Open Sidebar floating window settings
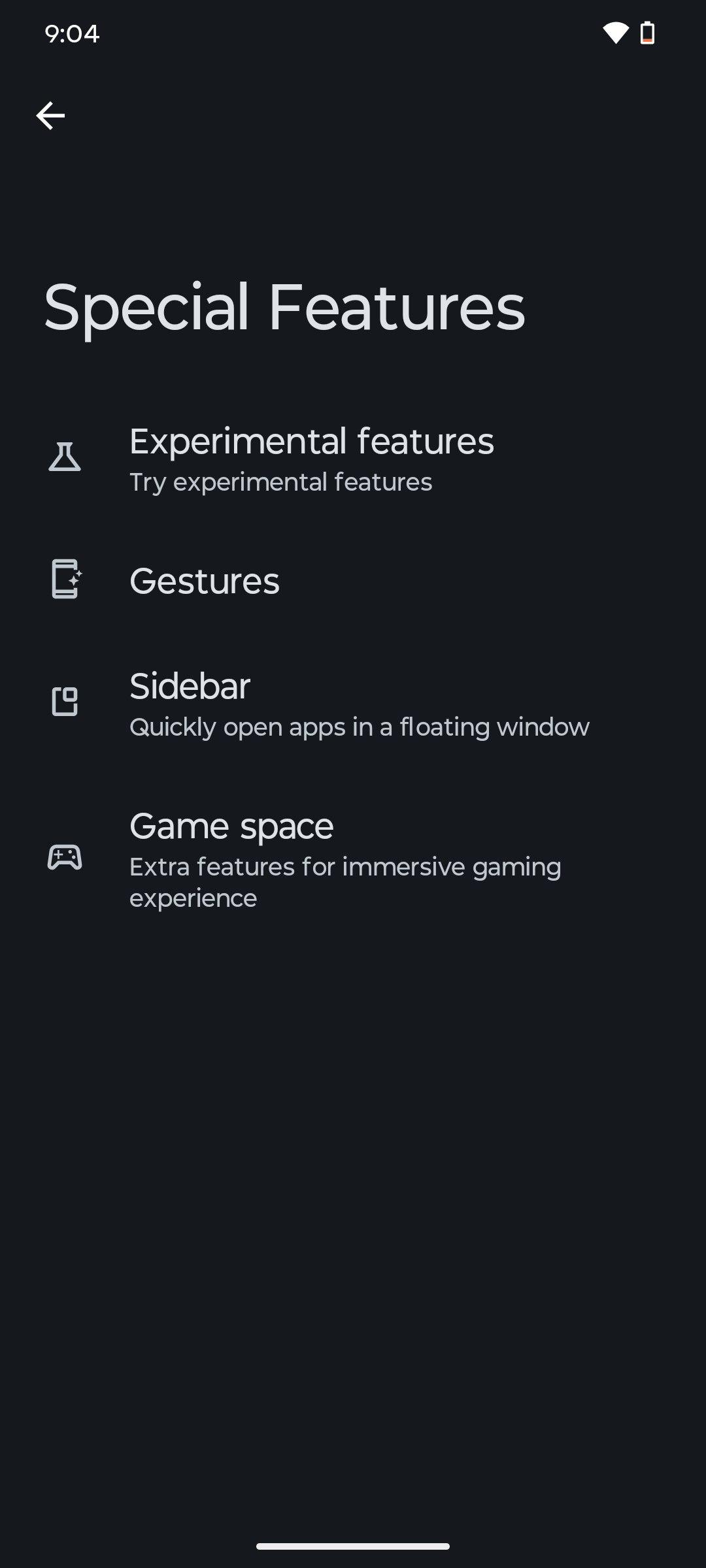Screen dimensions: 706x1568 (x=358, y=704)
